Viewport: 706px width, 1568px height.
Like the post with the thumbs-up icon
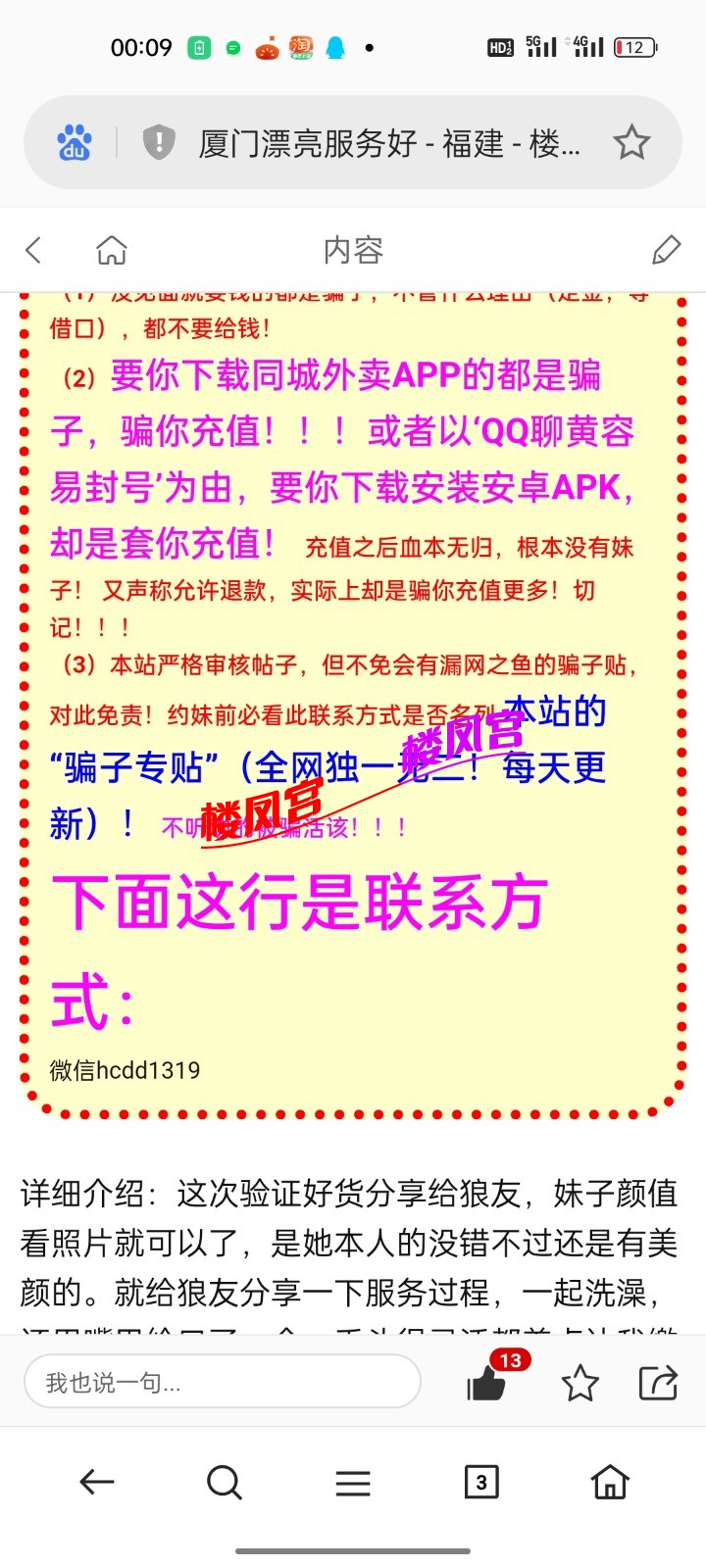click(x=486, y=1382)
